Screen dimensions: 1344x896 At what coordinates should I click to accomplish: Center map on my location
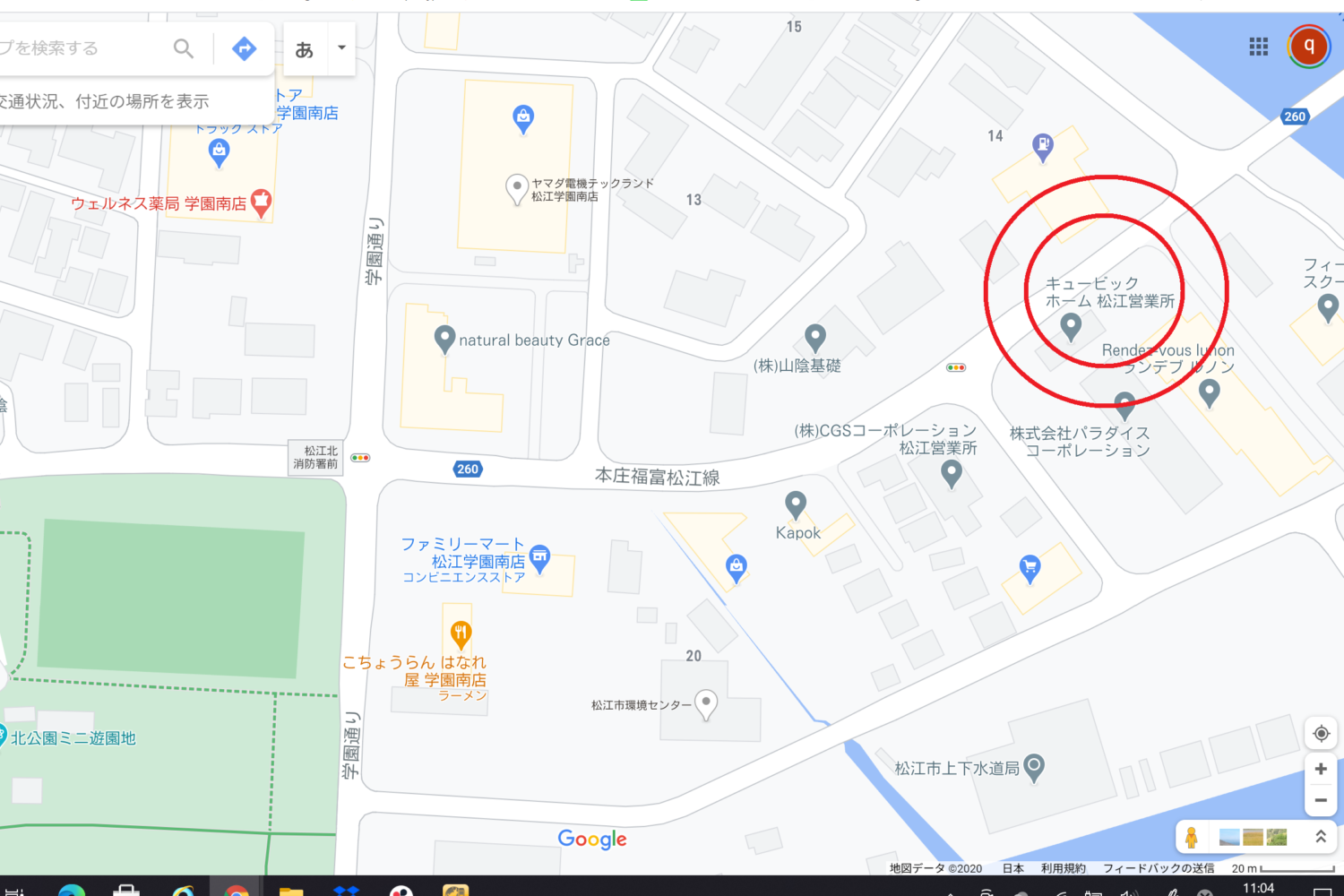click(x=1321, y=734)
